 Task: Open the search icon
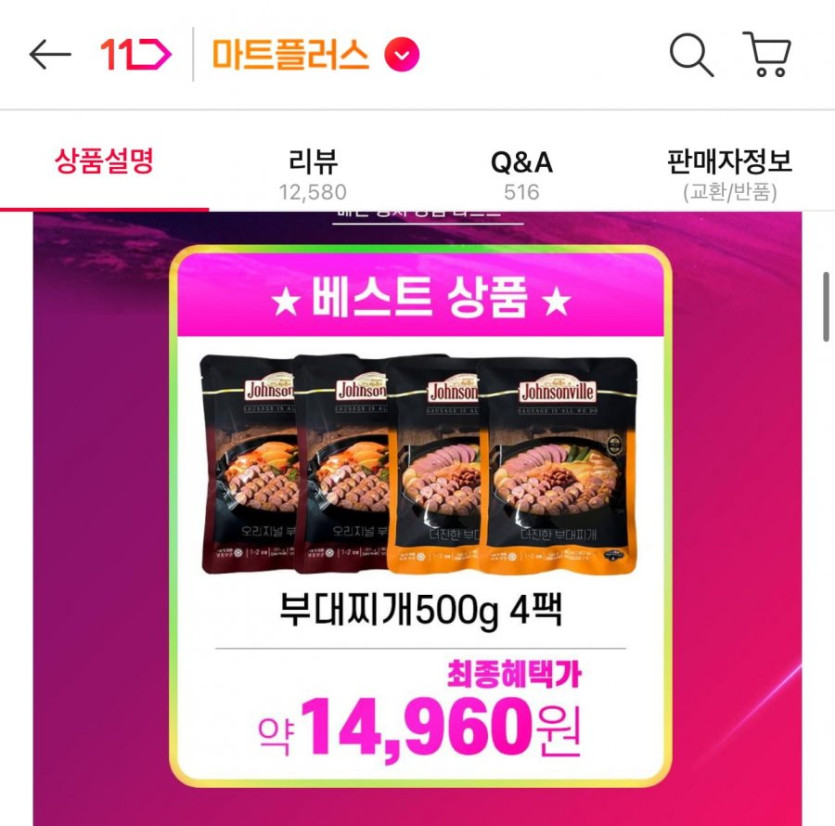[x=690, y=55]
